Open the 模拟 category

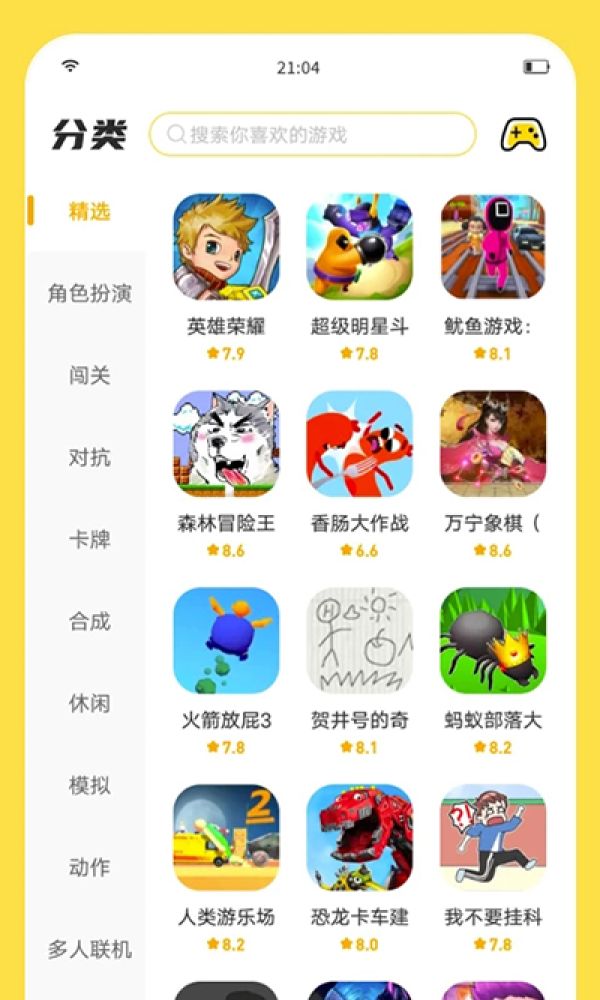[89, 785]
